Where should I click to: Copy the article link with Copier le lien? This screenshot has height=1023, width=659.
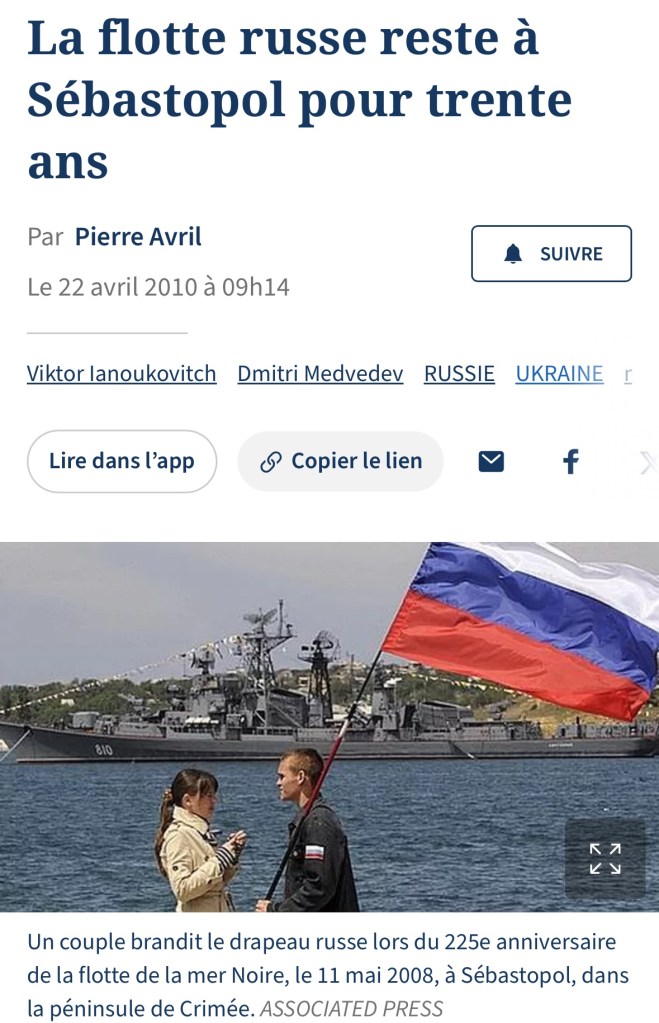[340, 461]
